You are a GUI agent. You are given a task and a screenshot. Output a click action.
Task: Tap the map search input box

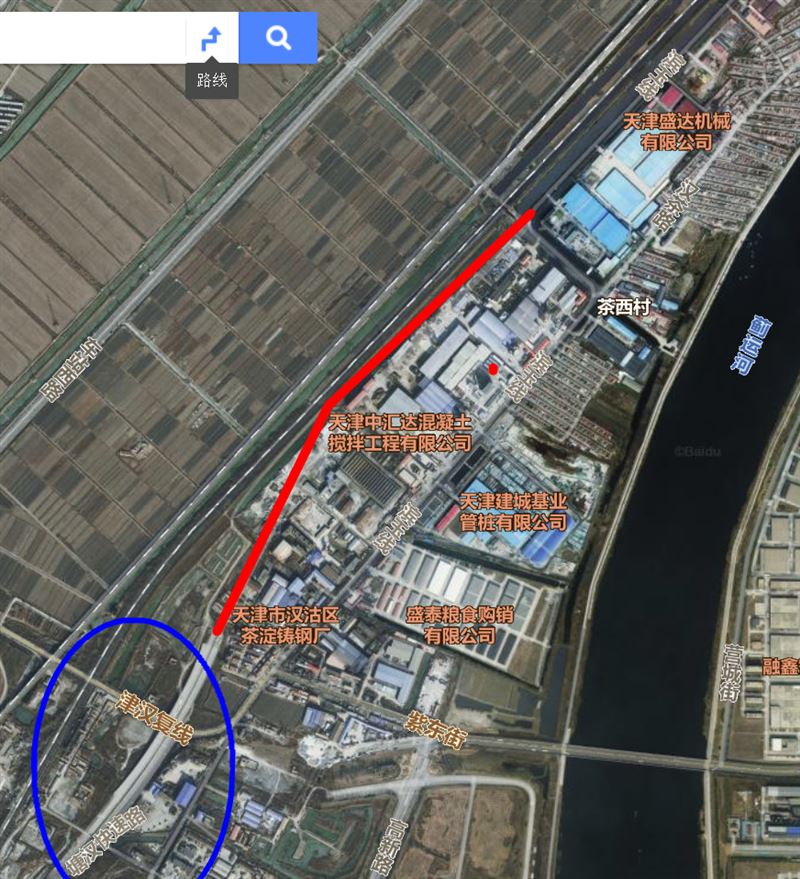click(x=92, y=38)
